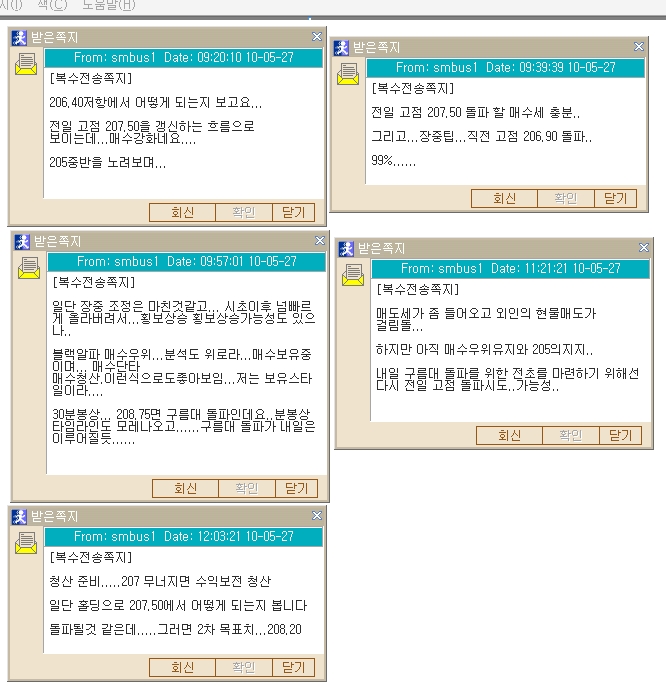Reply to the 09:39:39 message

(505, 198)
